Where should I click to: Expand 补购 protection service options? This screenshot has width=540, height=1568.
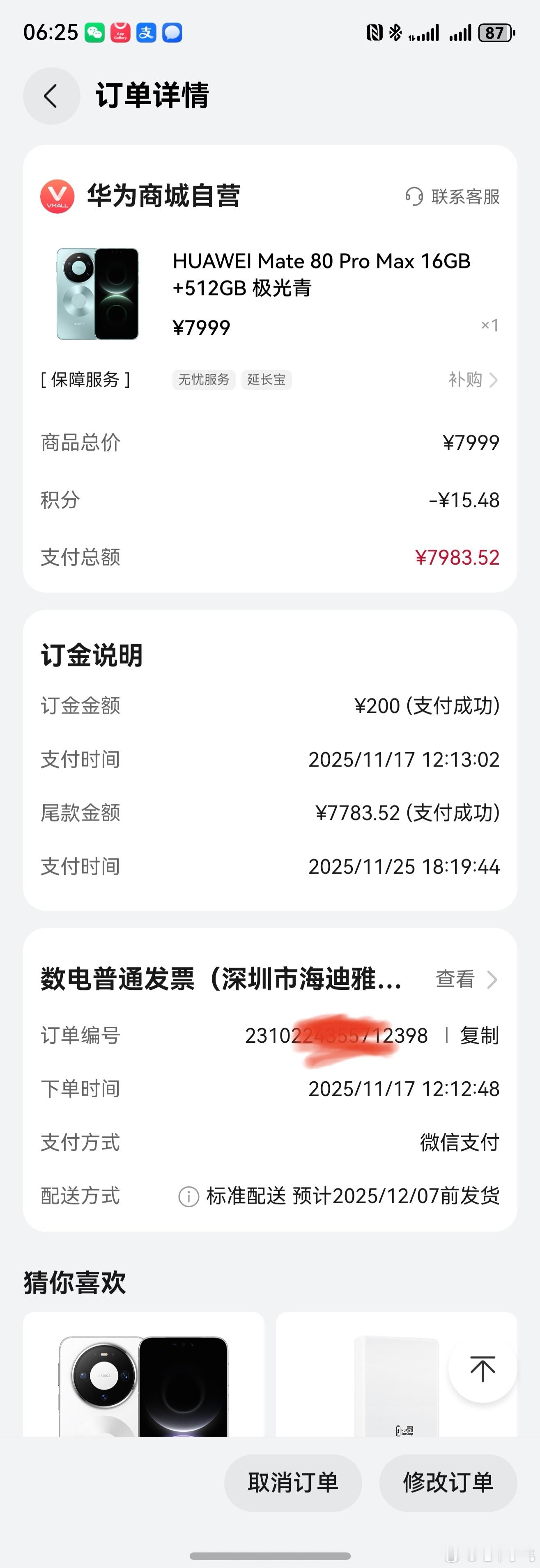pos(469,379)
